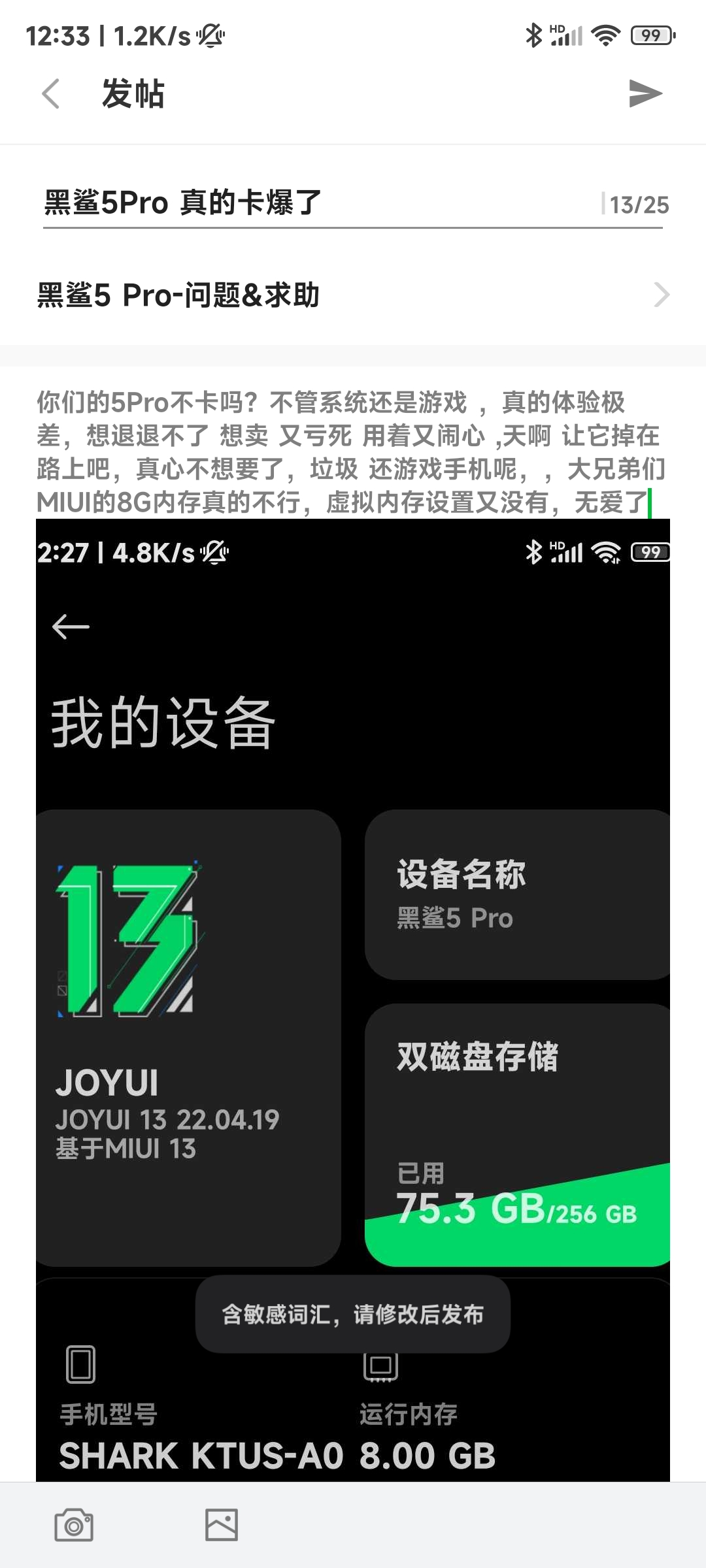The height and width of the screenshot is (1568, 706).
Task: Take a photo with the camera icon
Action: 74,1525
